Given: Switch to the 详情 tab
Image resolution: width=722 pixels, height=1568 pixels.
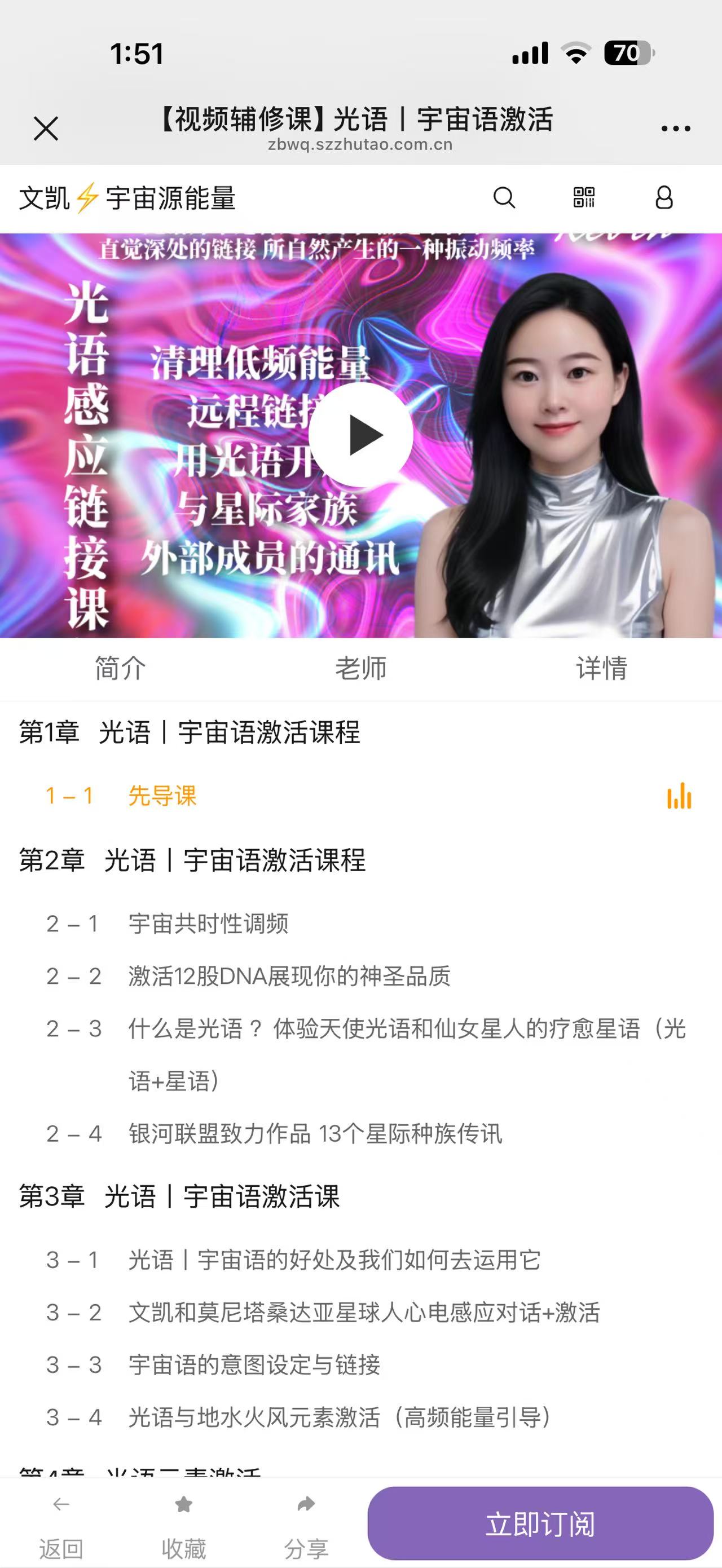Looking at the screenshot, I should pyautogui.click(x=601, y=668).
